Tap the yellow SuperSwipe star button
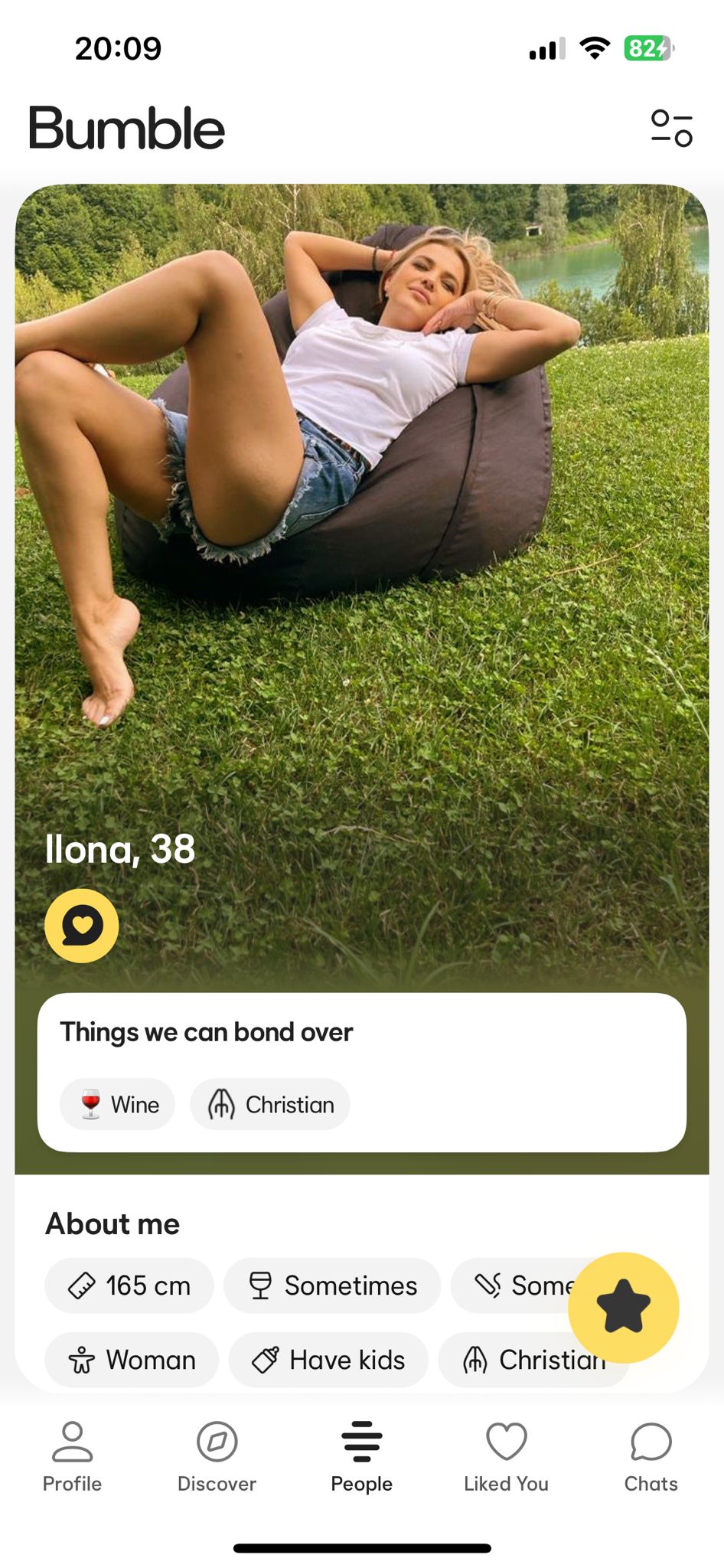The height and width of the screenshot is (1568, 724). [623, 1307]
